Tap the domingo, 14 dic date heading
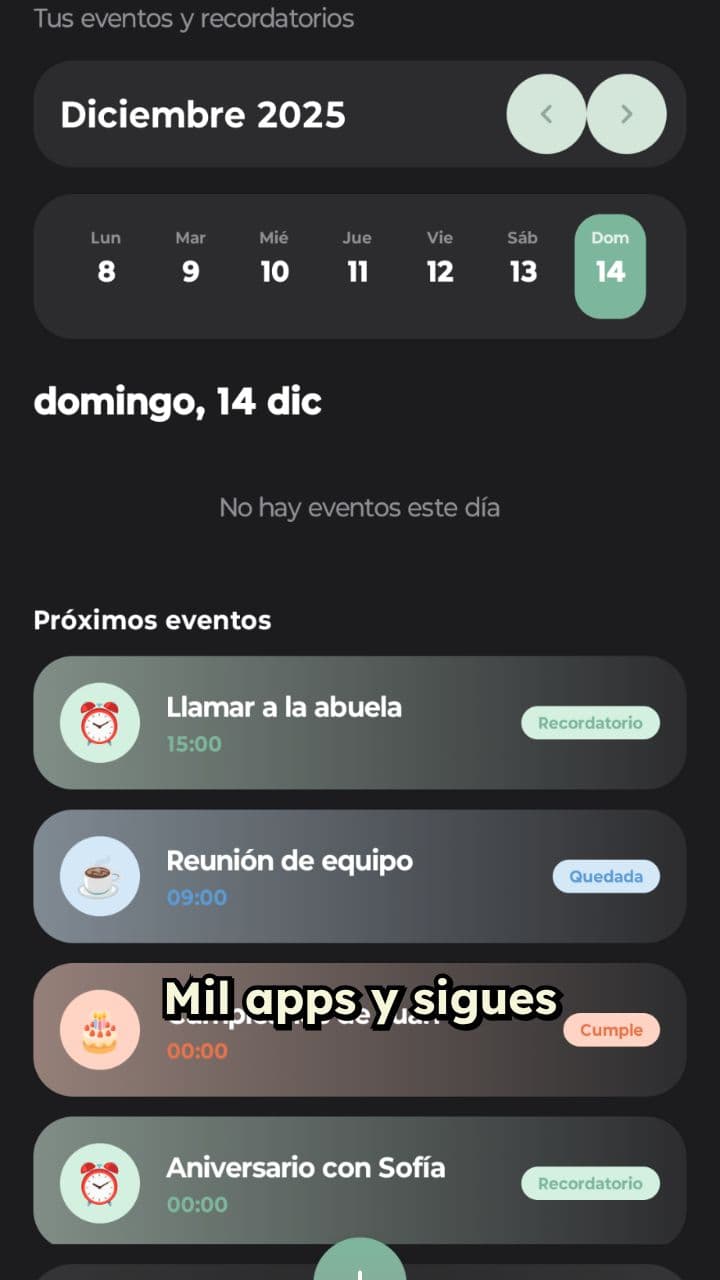This screenshot has height=1280, width=720. point(178,401)
